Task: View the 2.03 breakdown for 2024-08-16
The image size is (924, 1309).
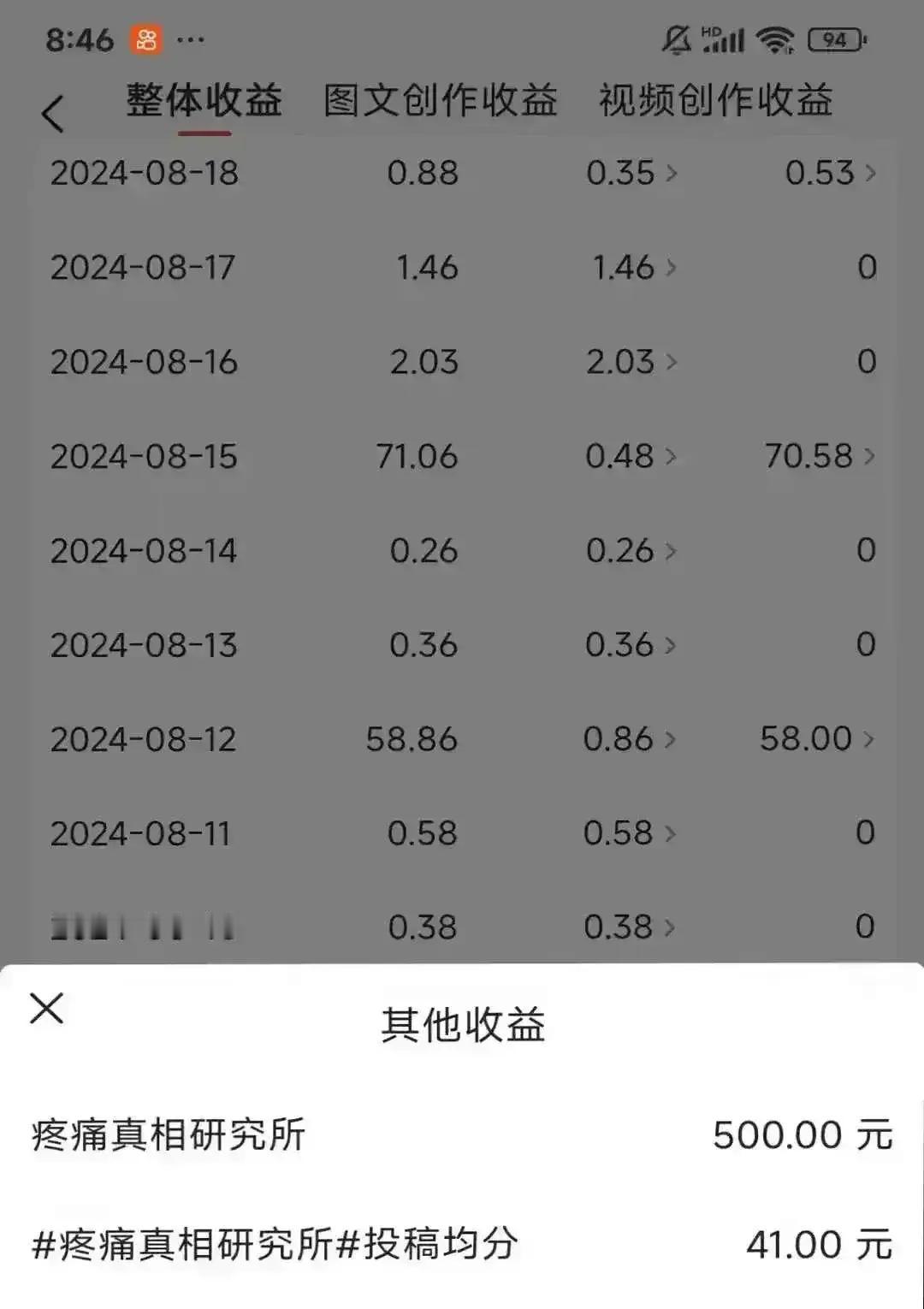Action: point(631,362)
